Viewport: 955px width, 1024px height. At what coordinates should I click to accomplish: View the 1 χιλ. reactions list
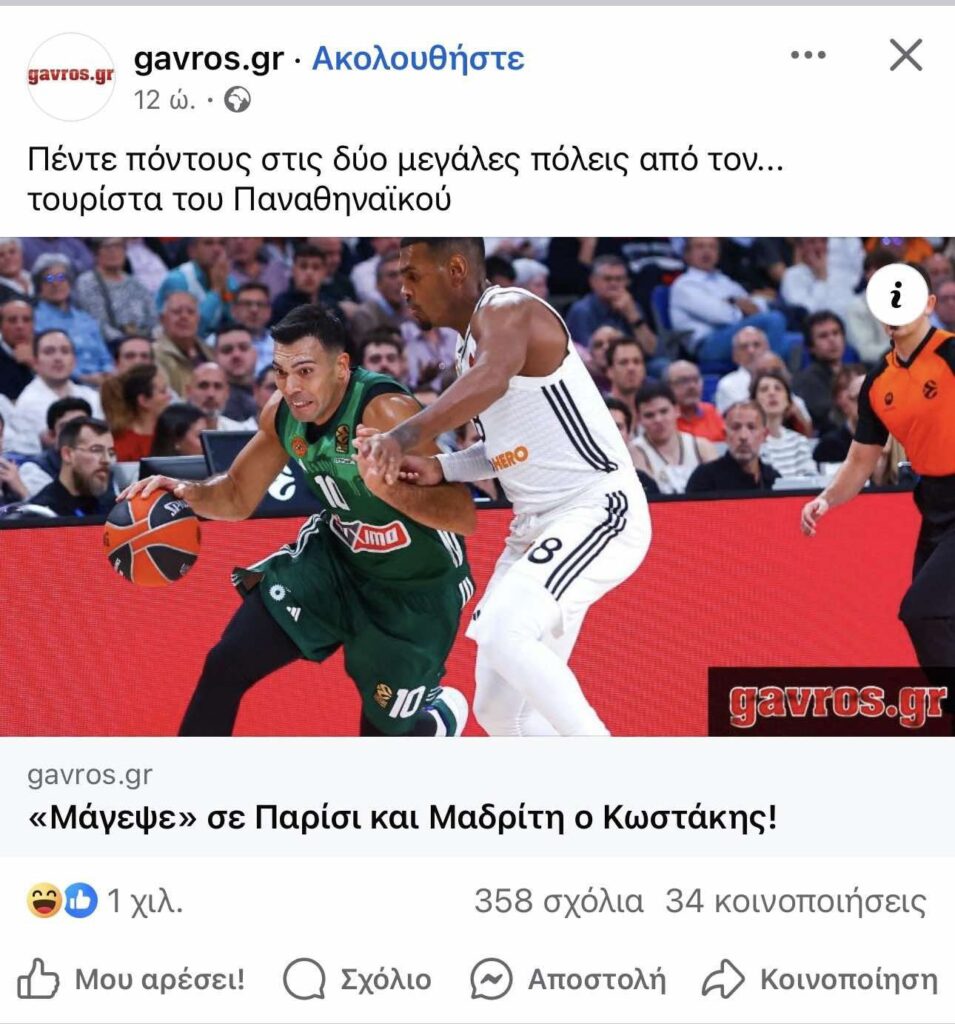point(105,902)
